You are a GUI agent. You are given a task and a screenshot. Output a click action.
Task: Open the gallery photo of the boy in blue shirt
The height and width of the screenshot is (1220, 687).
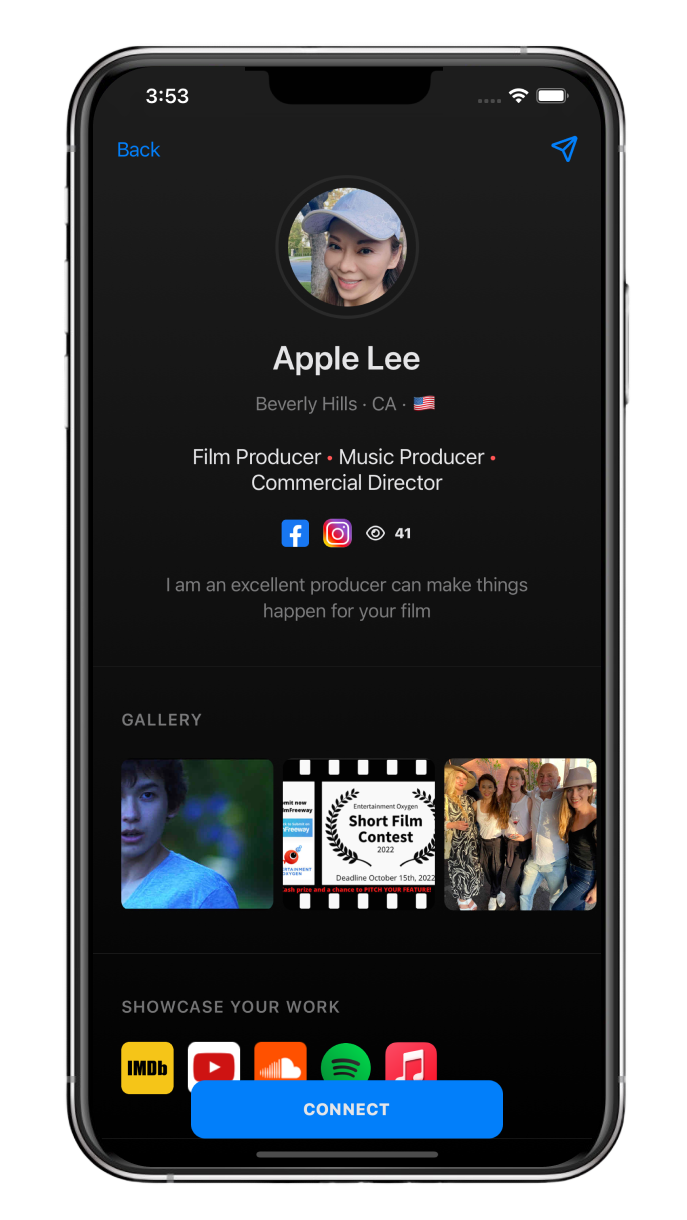(x=197, y=834)
